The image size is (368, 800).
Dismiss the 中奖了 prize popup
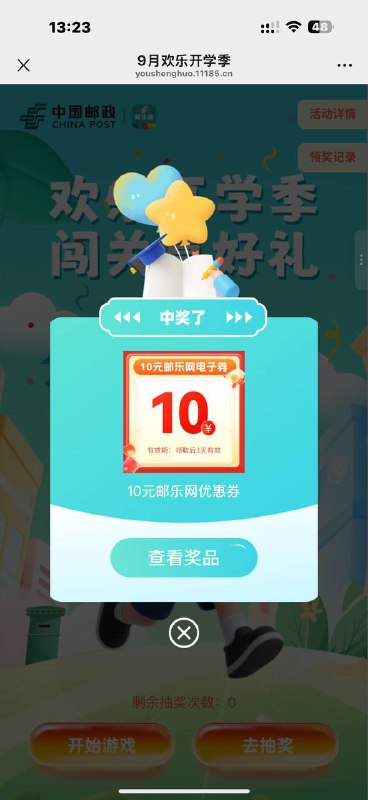pos(184,633)
